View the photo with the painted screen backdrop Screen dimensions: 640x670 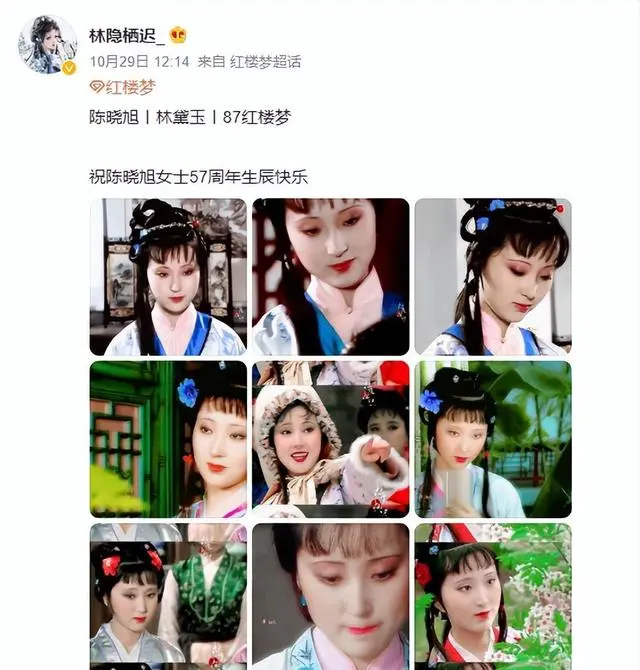[x=168, y=277]
